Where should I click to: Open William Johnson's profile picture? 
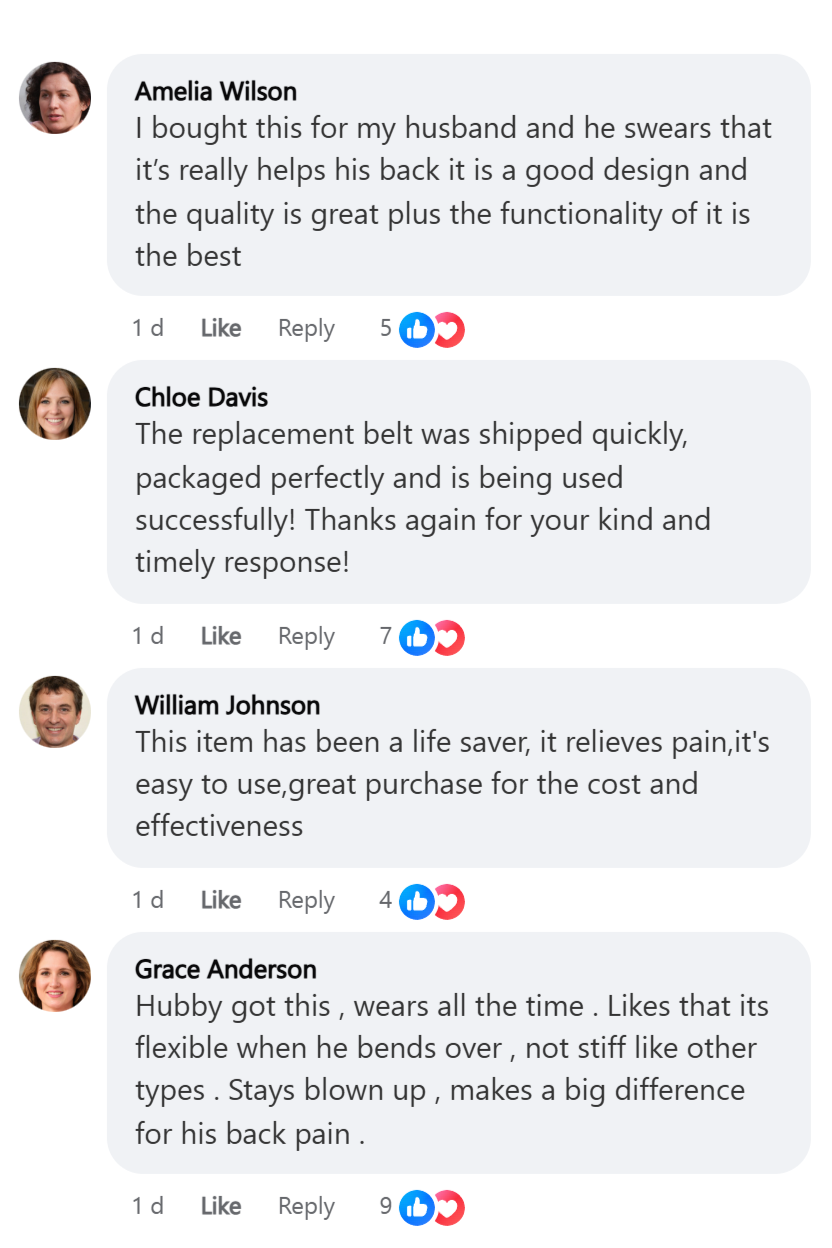55,712
